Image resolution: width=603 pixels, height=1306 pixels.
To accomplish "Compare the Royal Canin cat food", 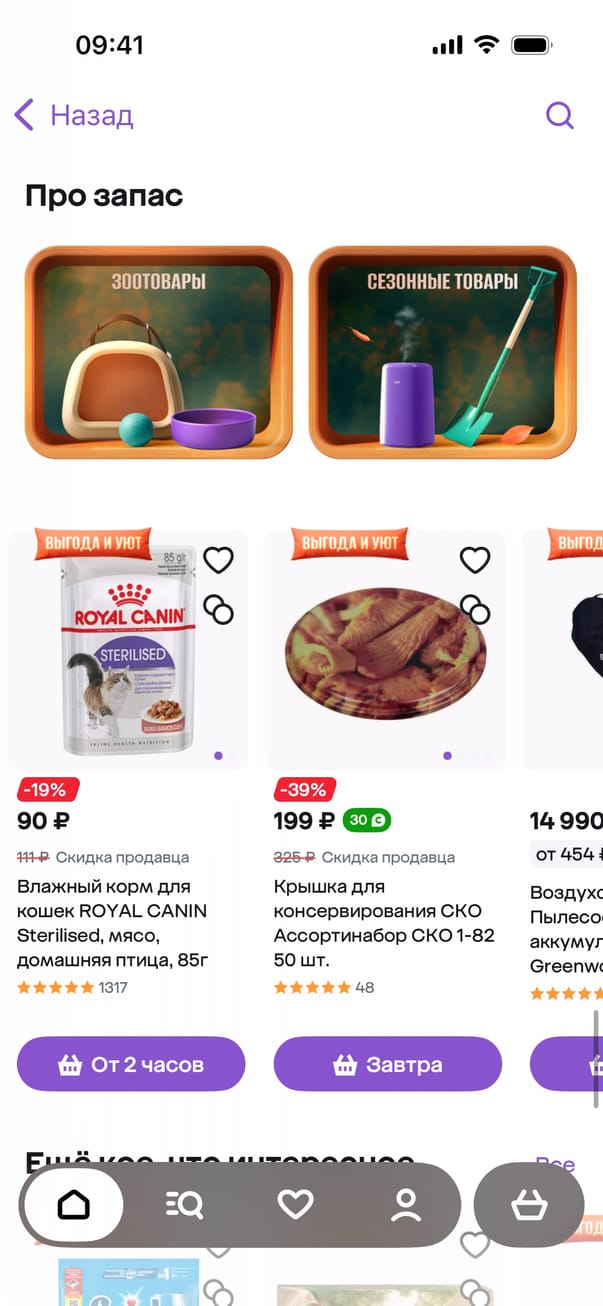I will (217, 609).
